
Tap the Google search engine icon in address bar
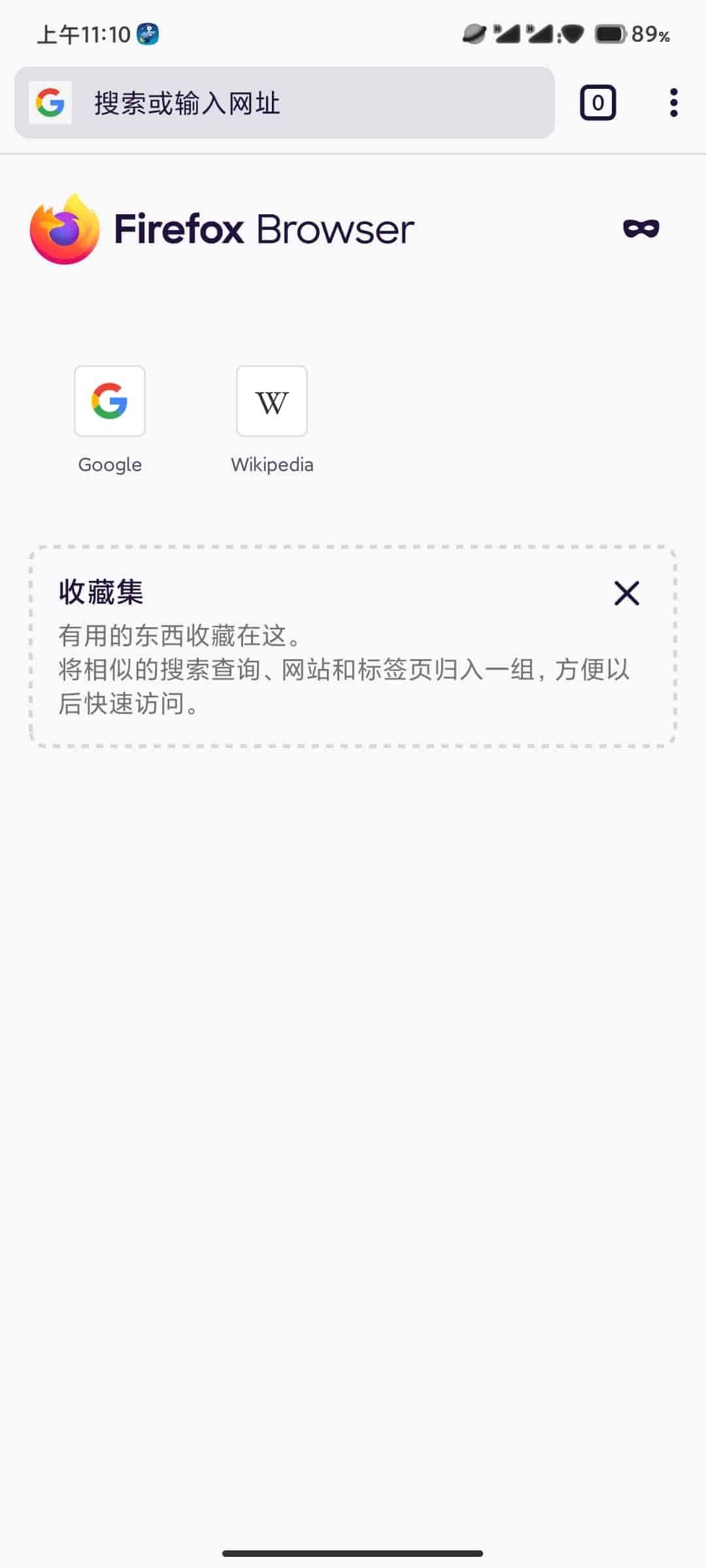pyautogui.click(x=50, y=103)
